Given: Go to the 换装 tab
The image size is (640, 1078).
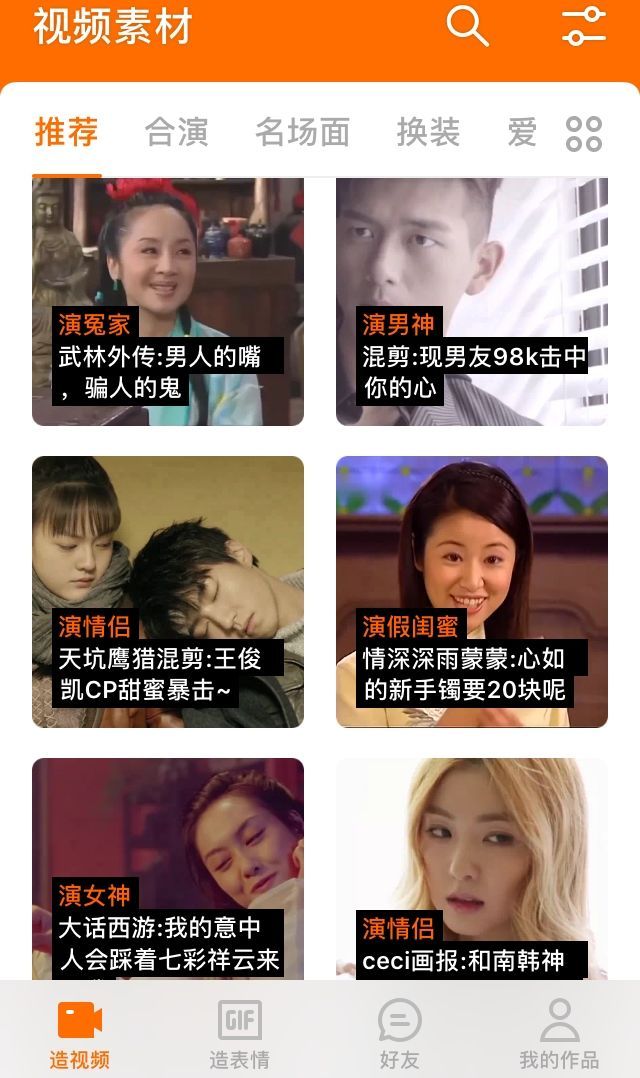Looking at the screenshot, I should click(x=428, y=132).
